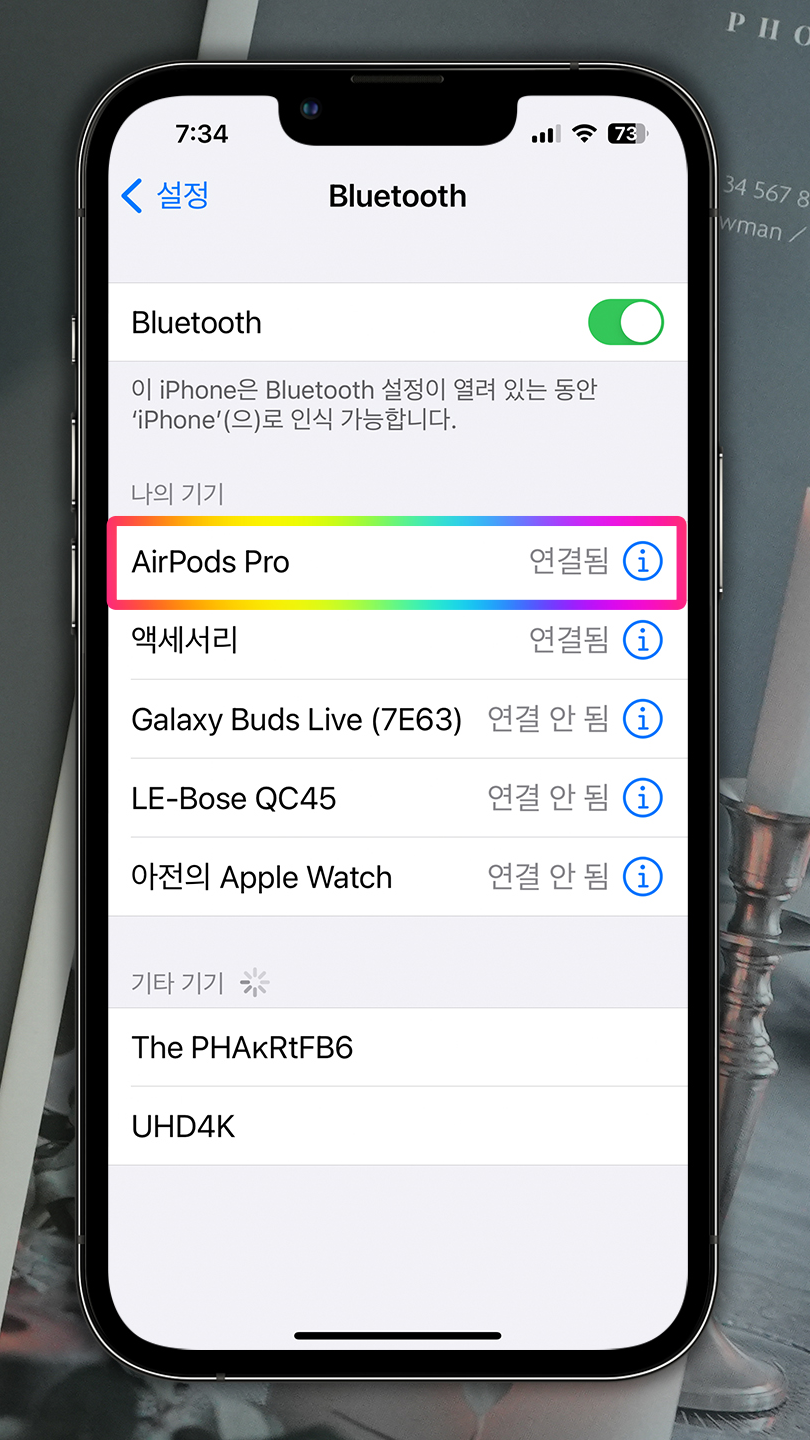Open info for LE-Bose QC45
Viewport: 810px width, 1440px height.
coord(643,798)
